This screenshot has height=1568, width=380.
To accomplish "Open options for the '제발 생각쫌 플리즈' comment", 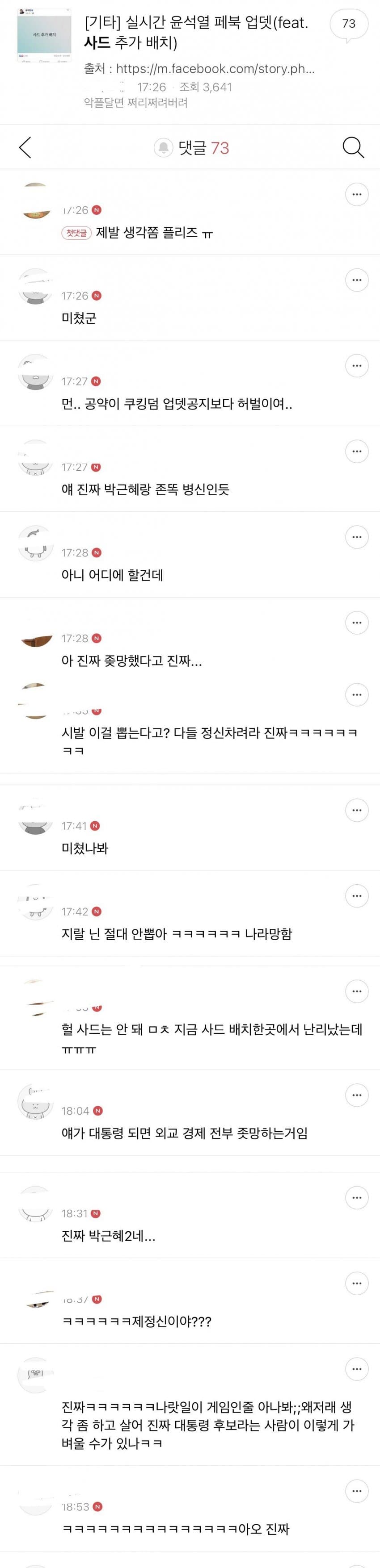I will (x=357, y=194).
